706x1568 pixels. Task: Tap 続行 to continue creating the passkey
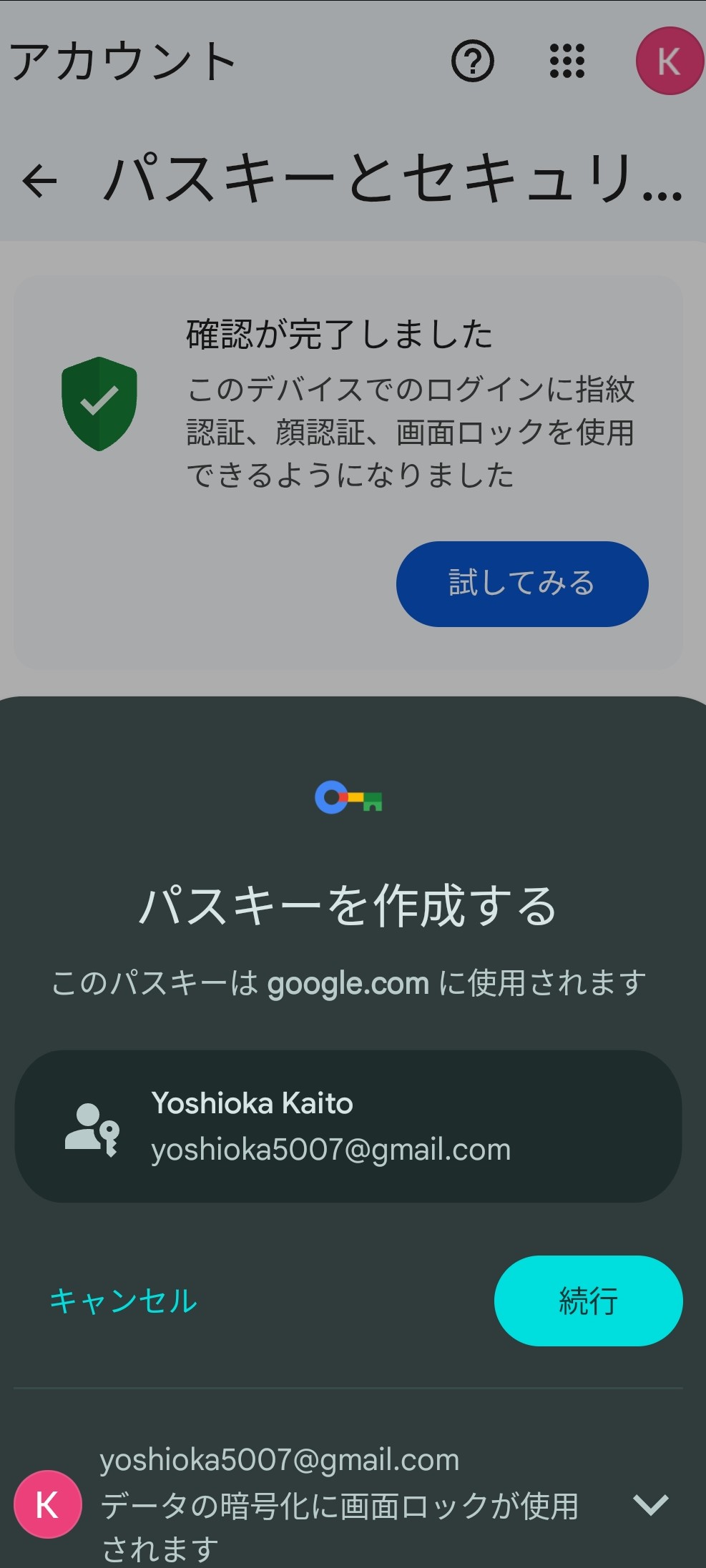(x=587, y=1301)
